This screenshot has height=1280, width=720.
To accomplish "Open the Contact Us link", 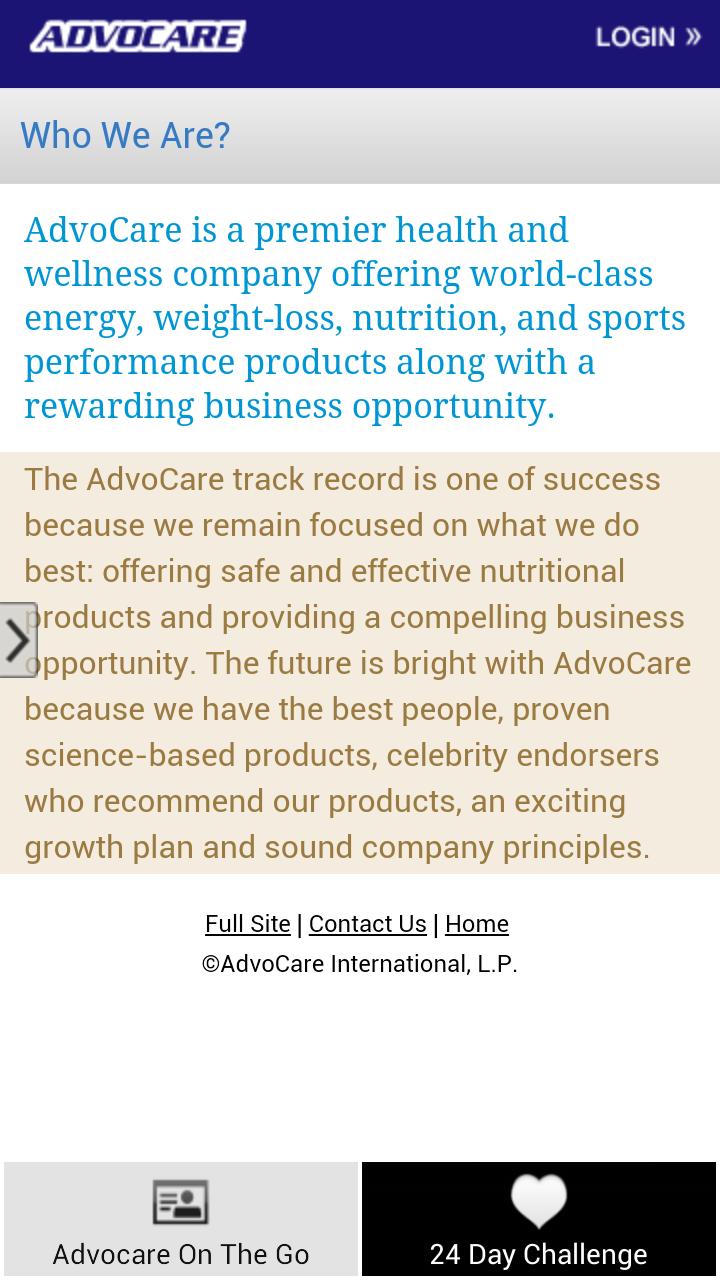I will click(367, 923).
